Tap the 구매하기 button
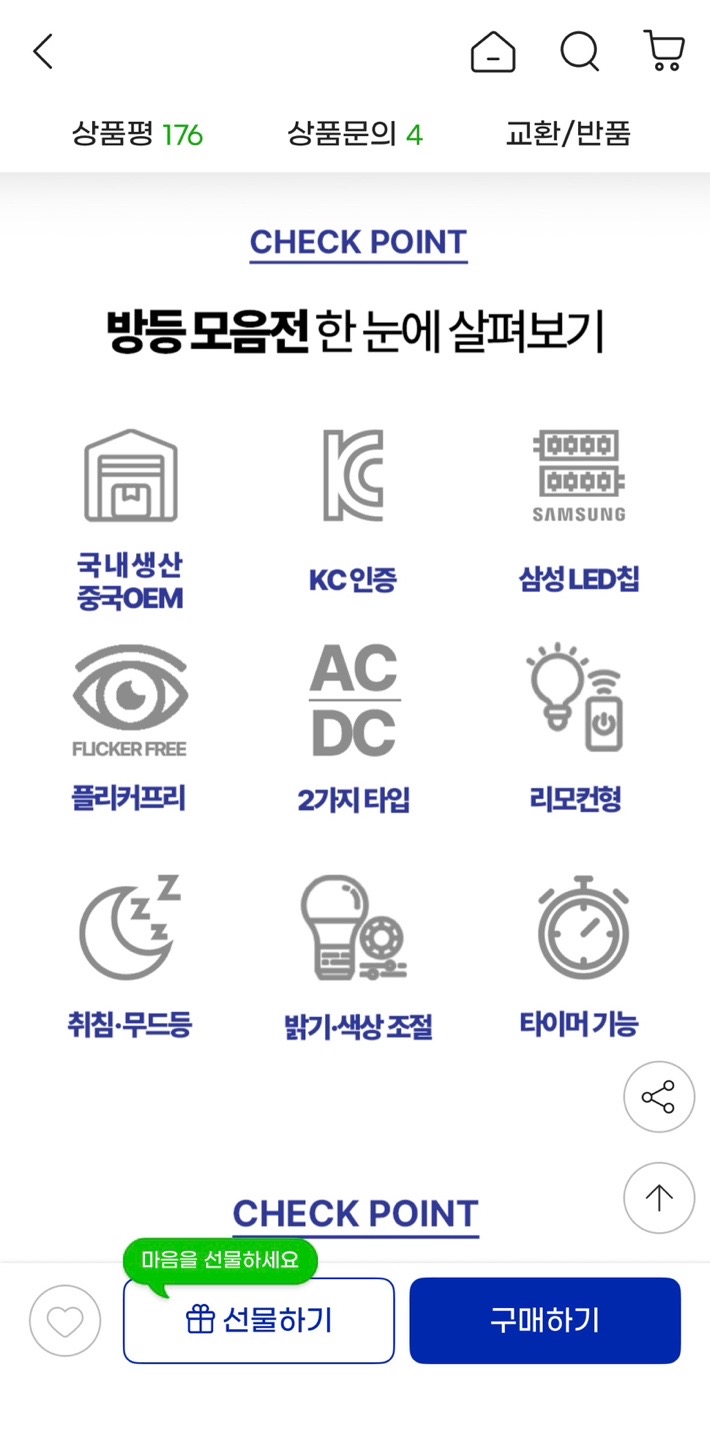This screenshot has height=1440, width=710. [x=545, y=1320]
